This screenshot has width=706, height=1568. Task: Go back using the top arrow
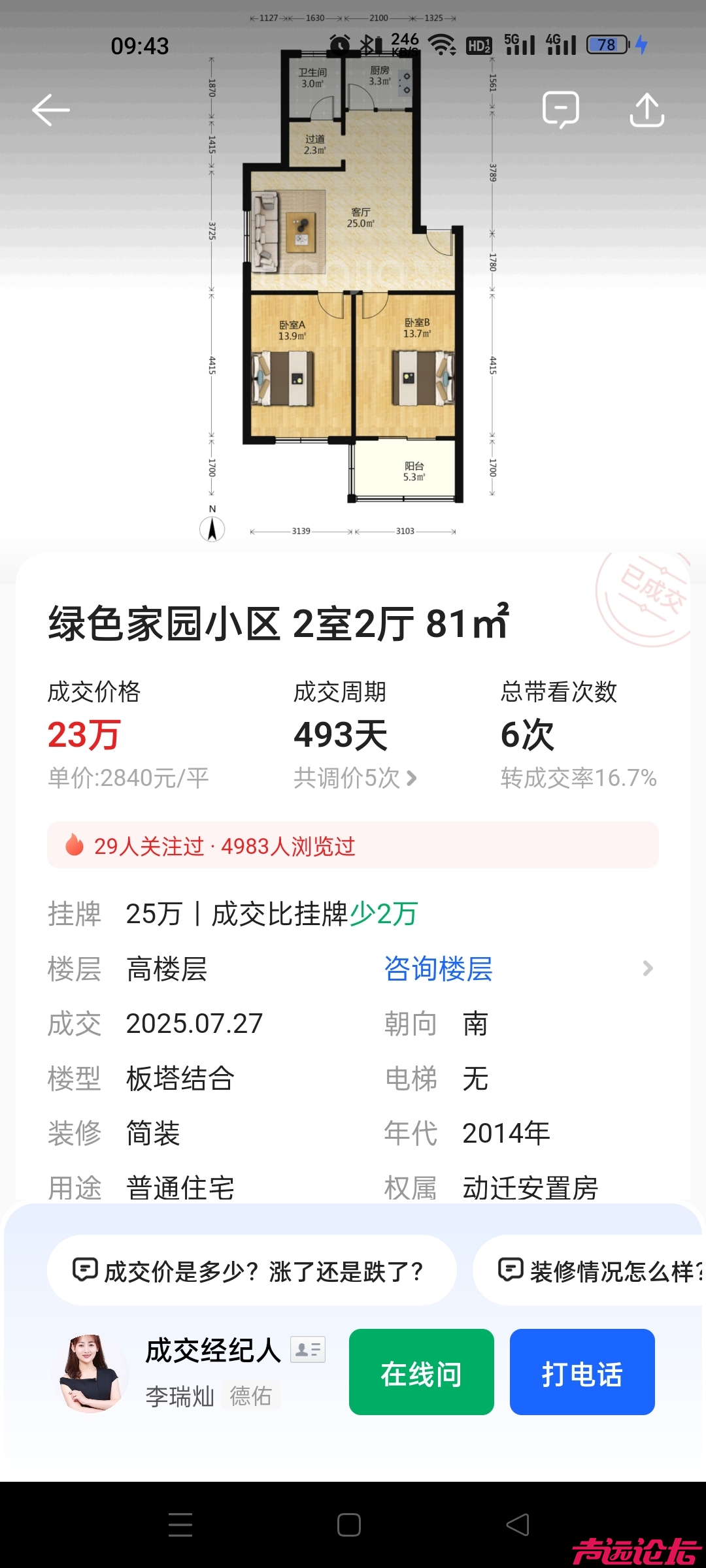[x=51, y=110]
